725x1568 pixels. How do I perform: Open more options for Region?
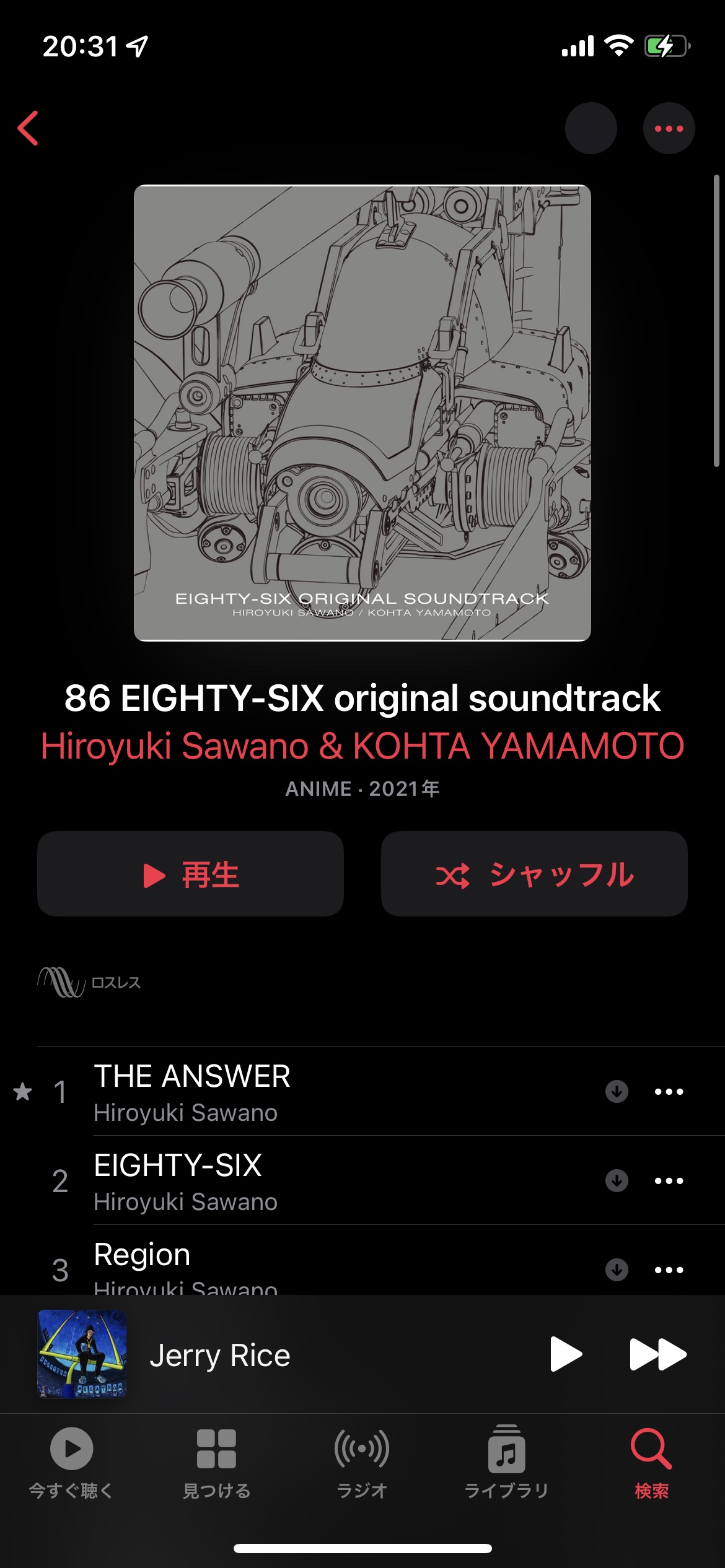pyautogui.click(x=669, y=1270)
